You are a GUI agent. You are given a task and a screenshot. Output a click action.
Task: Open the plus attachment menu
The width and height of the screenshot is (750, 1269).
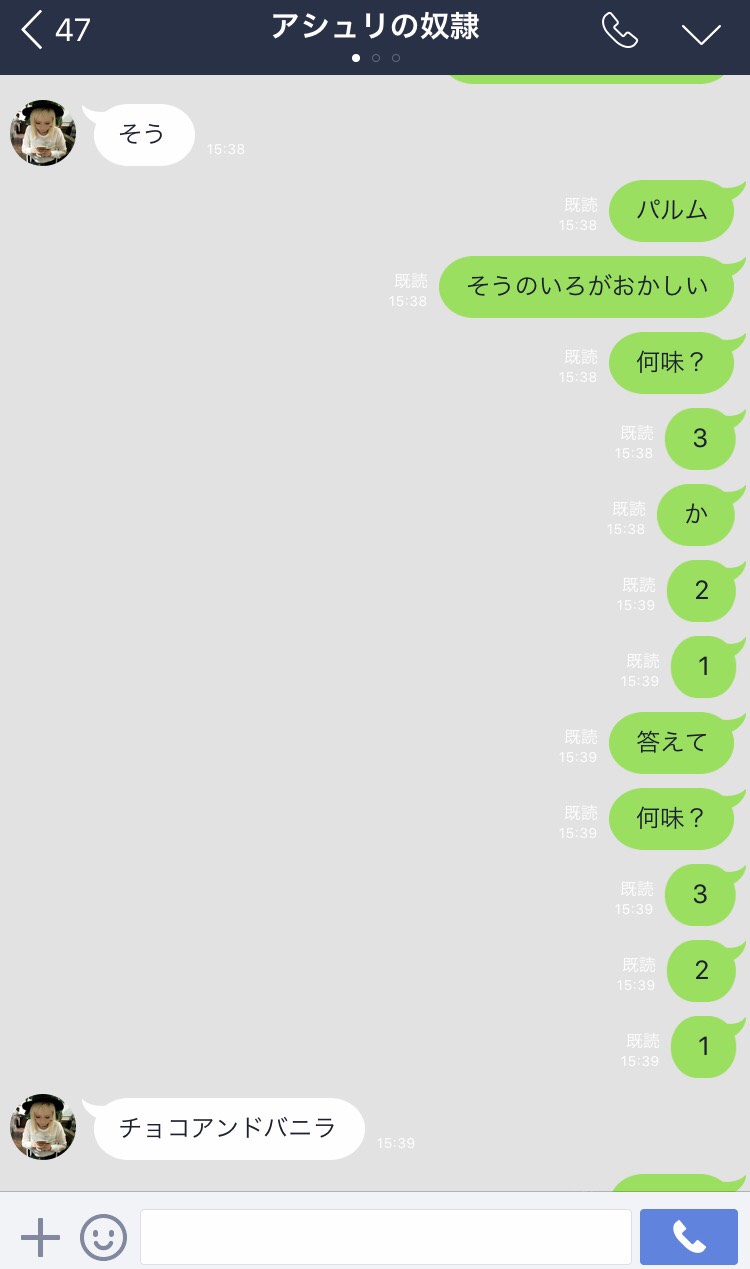tap(40, 1238)
